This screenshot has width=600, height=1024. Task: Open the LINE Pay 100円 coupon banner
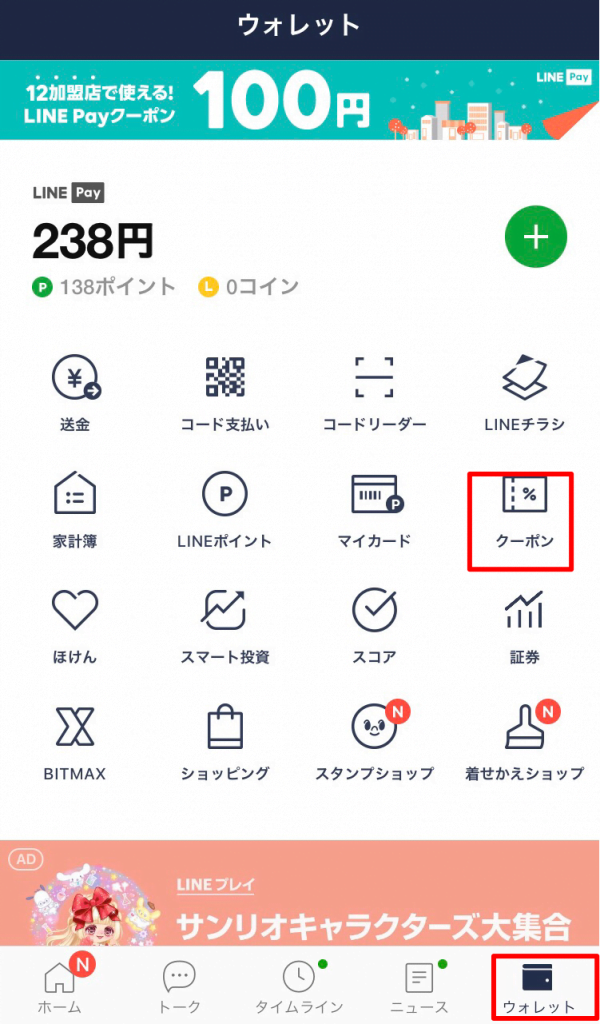(x=300, y=101)
